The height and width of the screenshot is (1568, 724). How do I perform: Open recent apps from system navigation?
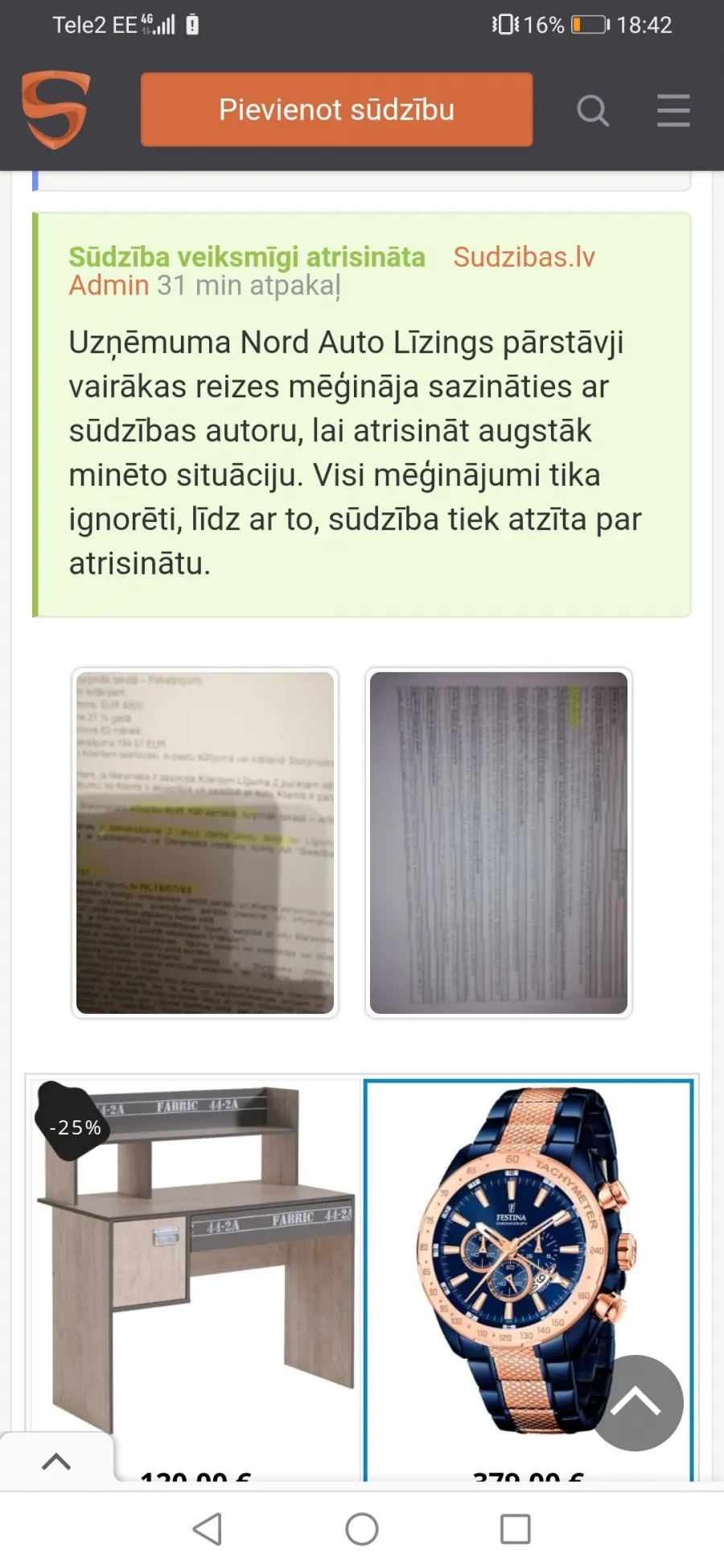tap(516, 1529)
